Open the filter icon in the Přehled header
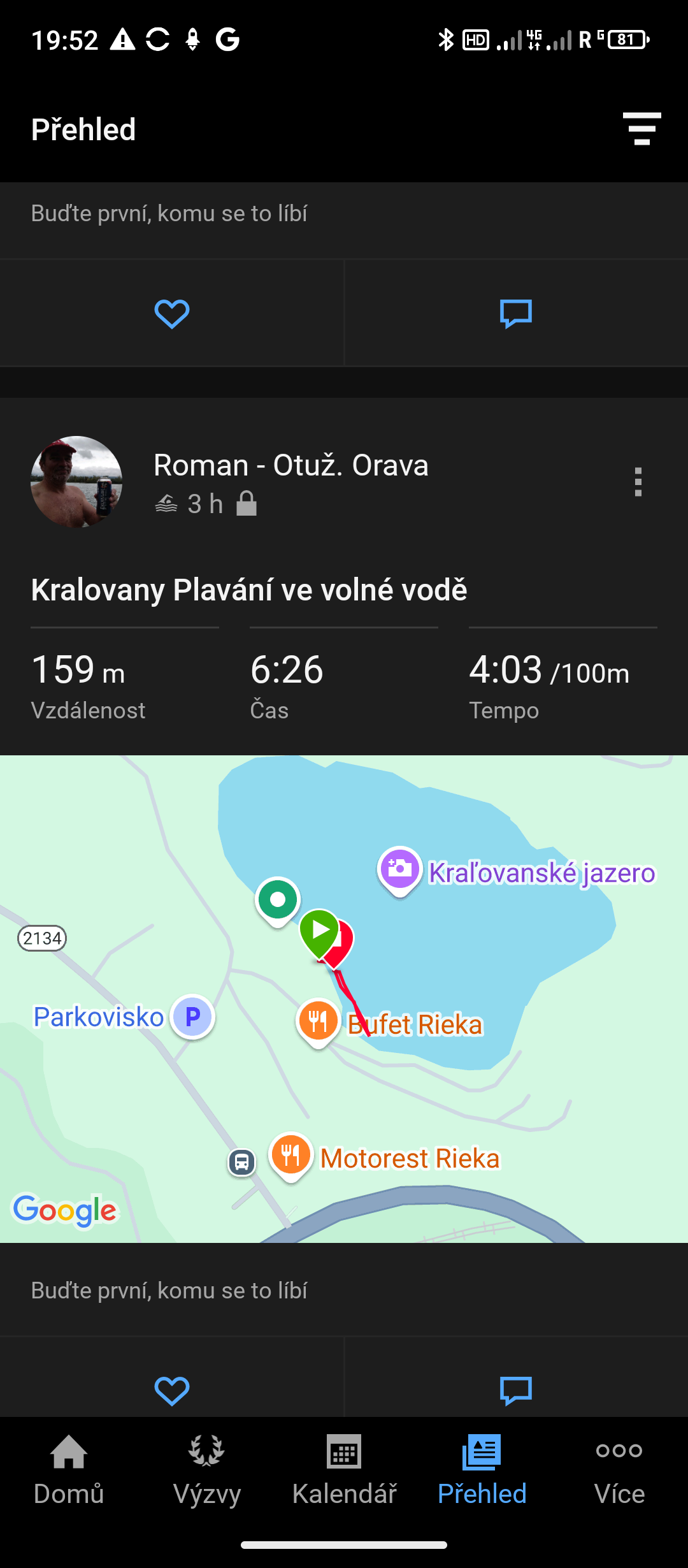 click(x=641, y=129)
